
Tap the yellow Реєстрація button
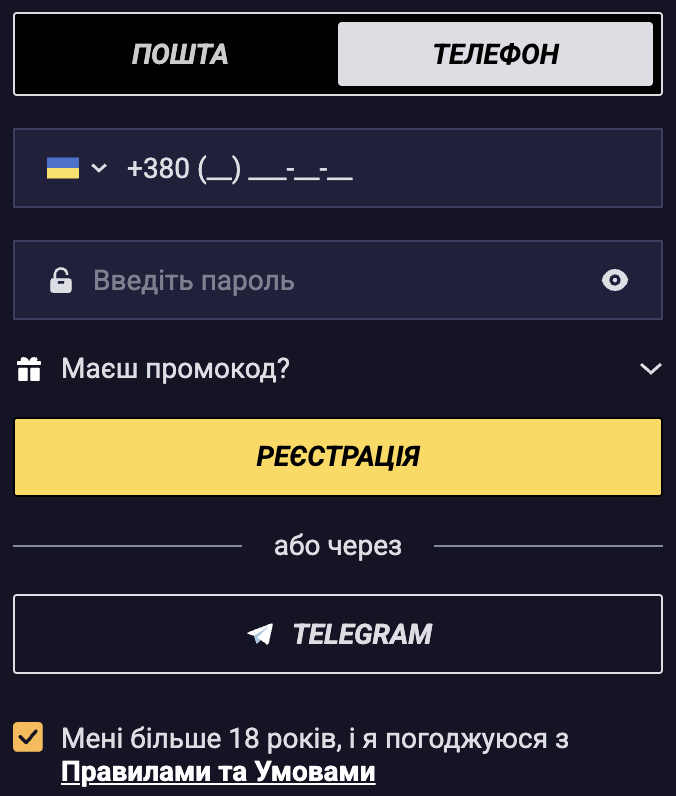(338, 457)
